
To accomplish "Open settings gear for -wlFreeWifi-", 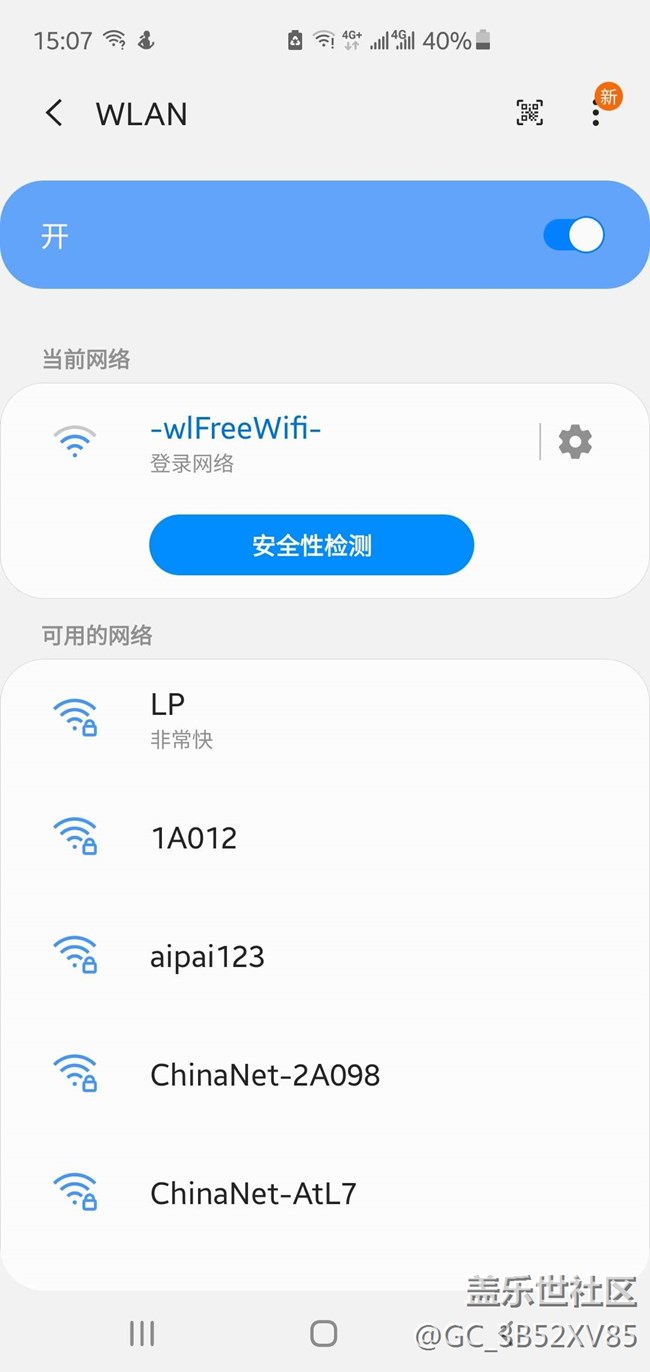I will pyautogui.click(x=575, y=441).
